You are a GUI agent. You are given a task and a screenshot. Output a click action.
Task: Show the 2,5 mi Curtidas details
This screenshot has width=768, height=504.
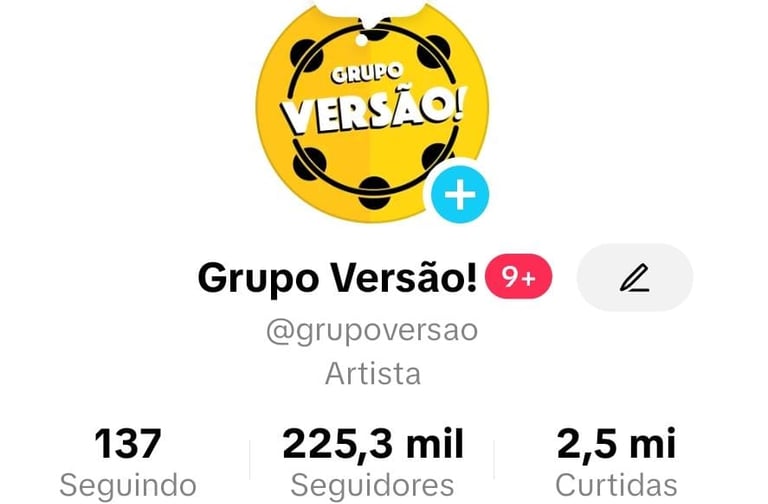click(x=616, y=462)
